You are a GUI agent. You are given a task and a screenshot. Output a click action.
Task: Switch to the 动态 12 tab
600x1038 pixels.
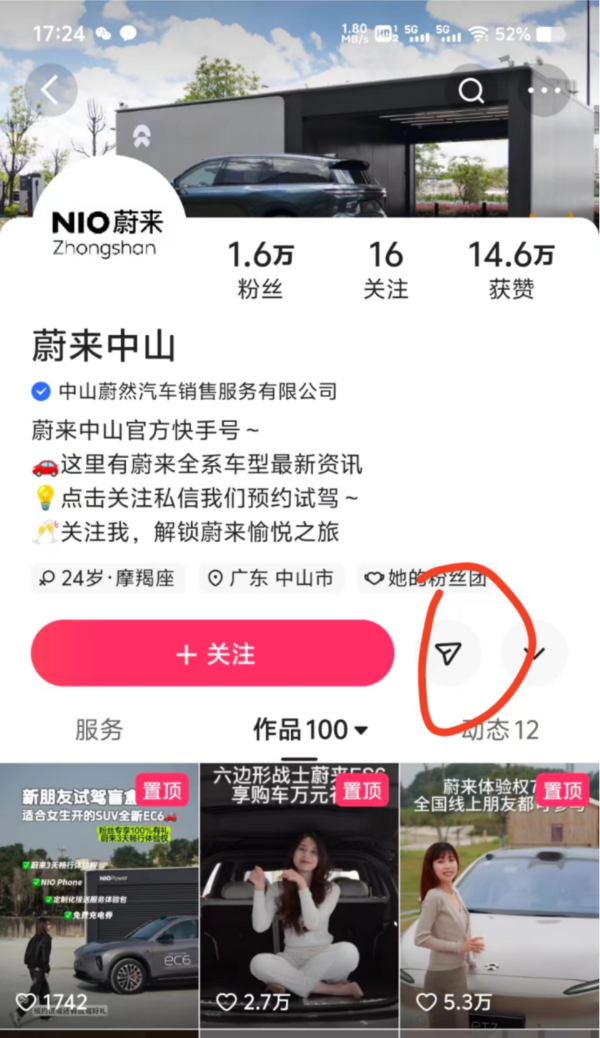click(499, 730)
